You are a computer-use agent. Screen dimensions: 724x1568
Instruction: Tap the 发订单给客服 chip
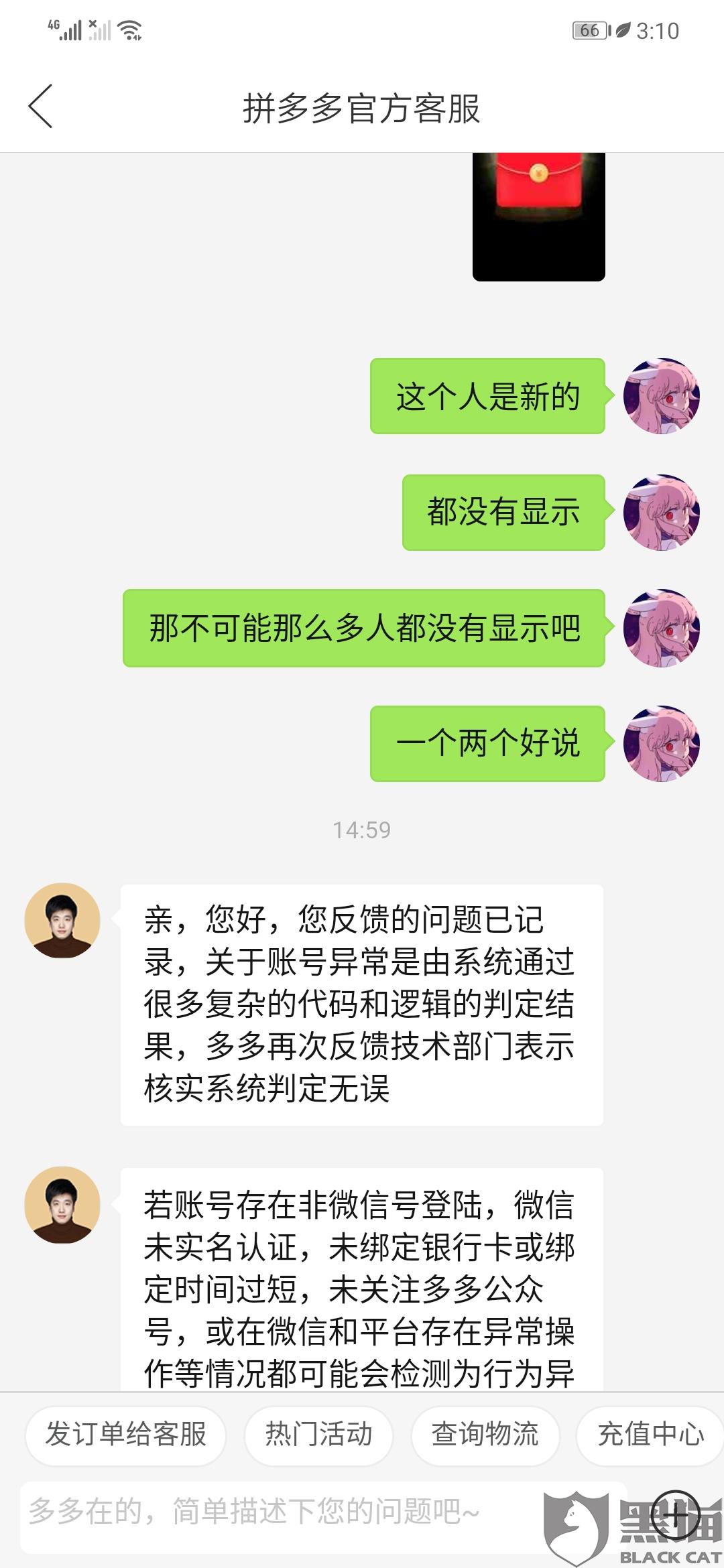pos(126,1435)
